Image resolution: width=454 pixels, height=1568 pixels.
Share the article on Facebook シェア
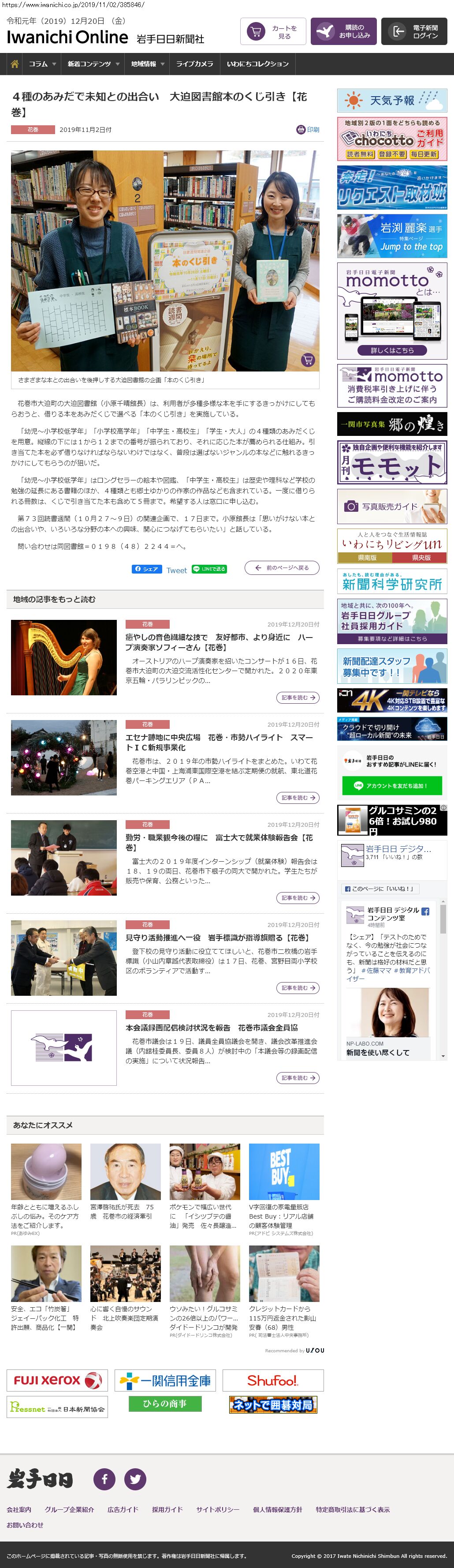(146, 569)
